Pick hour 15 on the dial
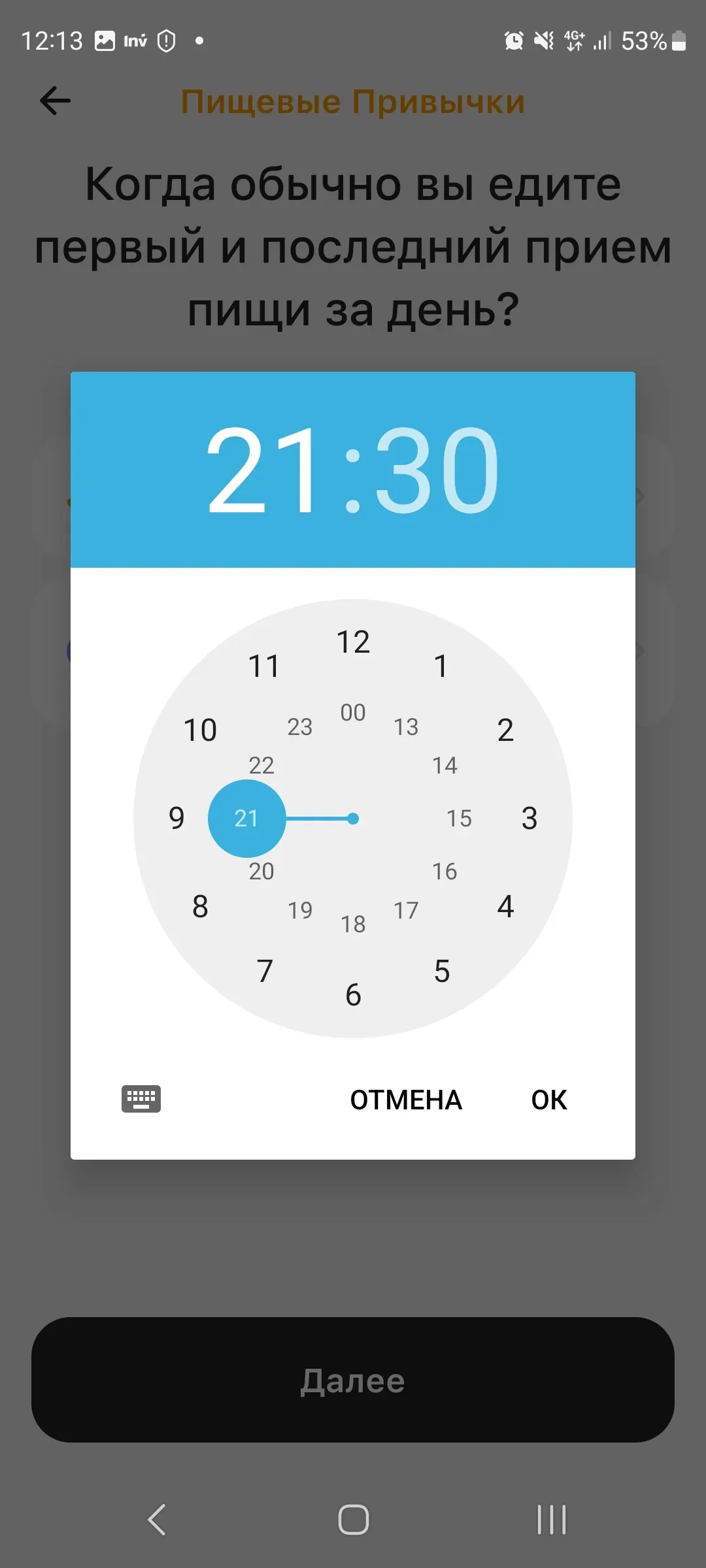Screen dimensions: 706x1568 click(x=459, y=818)
